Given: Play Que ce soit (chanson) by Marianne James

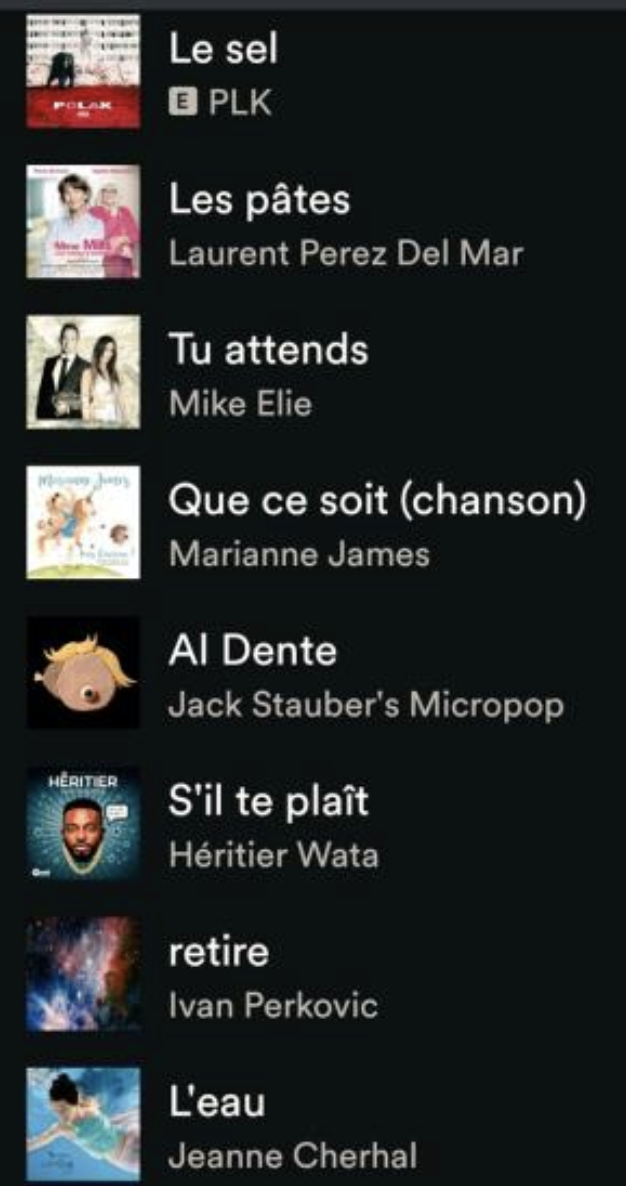Looking at the screenshot, I should pyautogui.click(x=376, y=501).
